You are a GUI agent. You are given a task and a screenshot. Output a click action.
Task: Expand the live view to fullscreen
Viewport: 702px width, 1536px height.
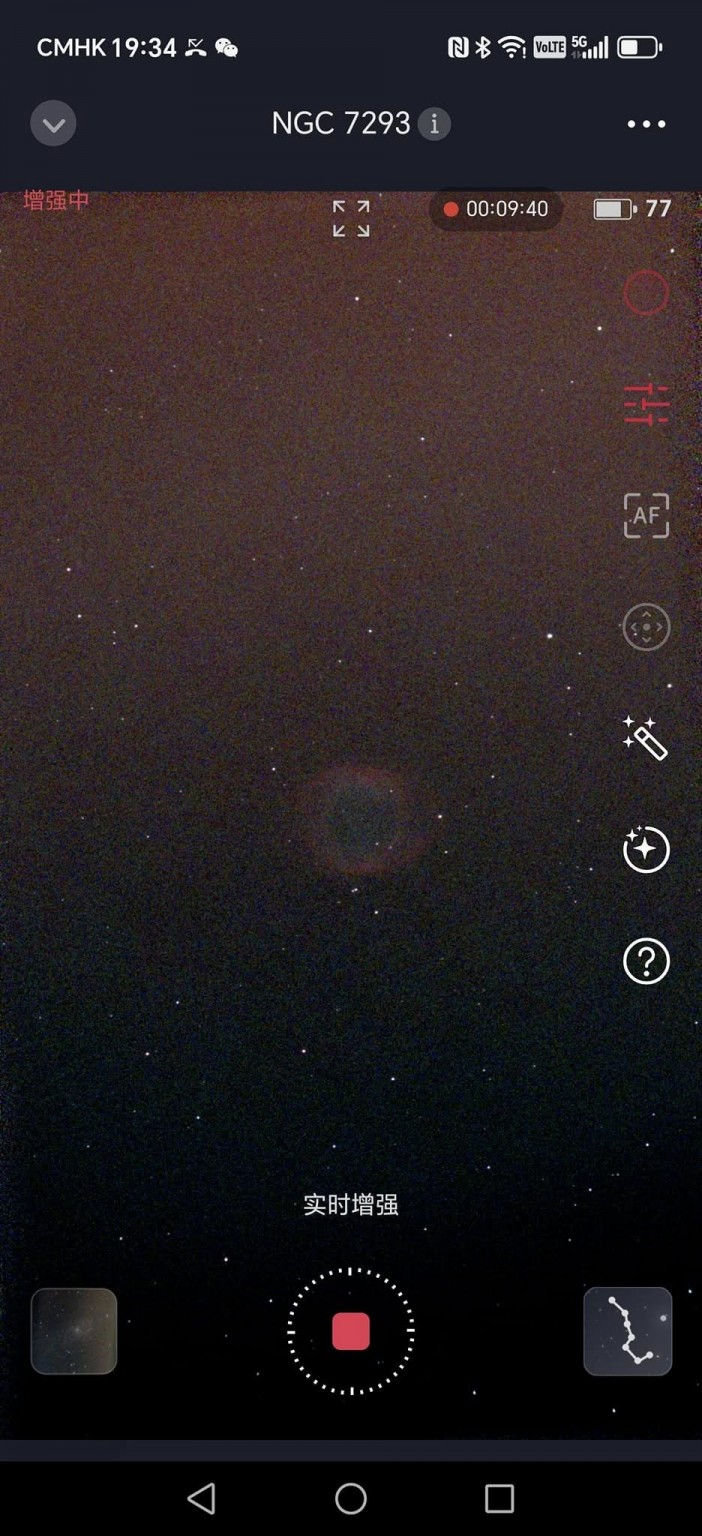click(351, 219)
